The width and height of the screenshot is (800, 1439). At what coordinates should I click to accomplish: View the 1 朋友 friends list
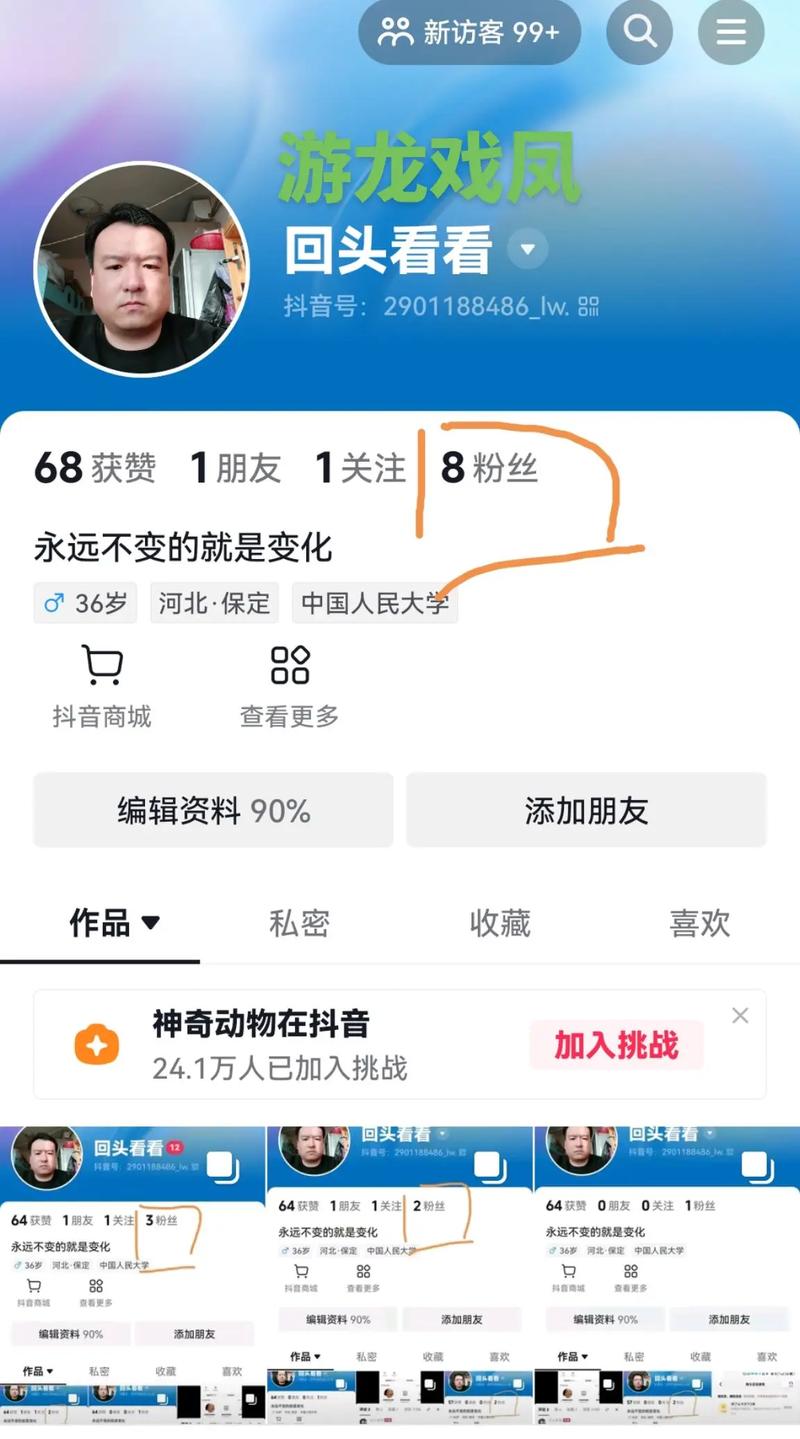tap(236, 467)
